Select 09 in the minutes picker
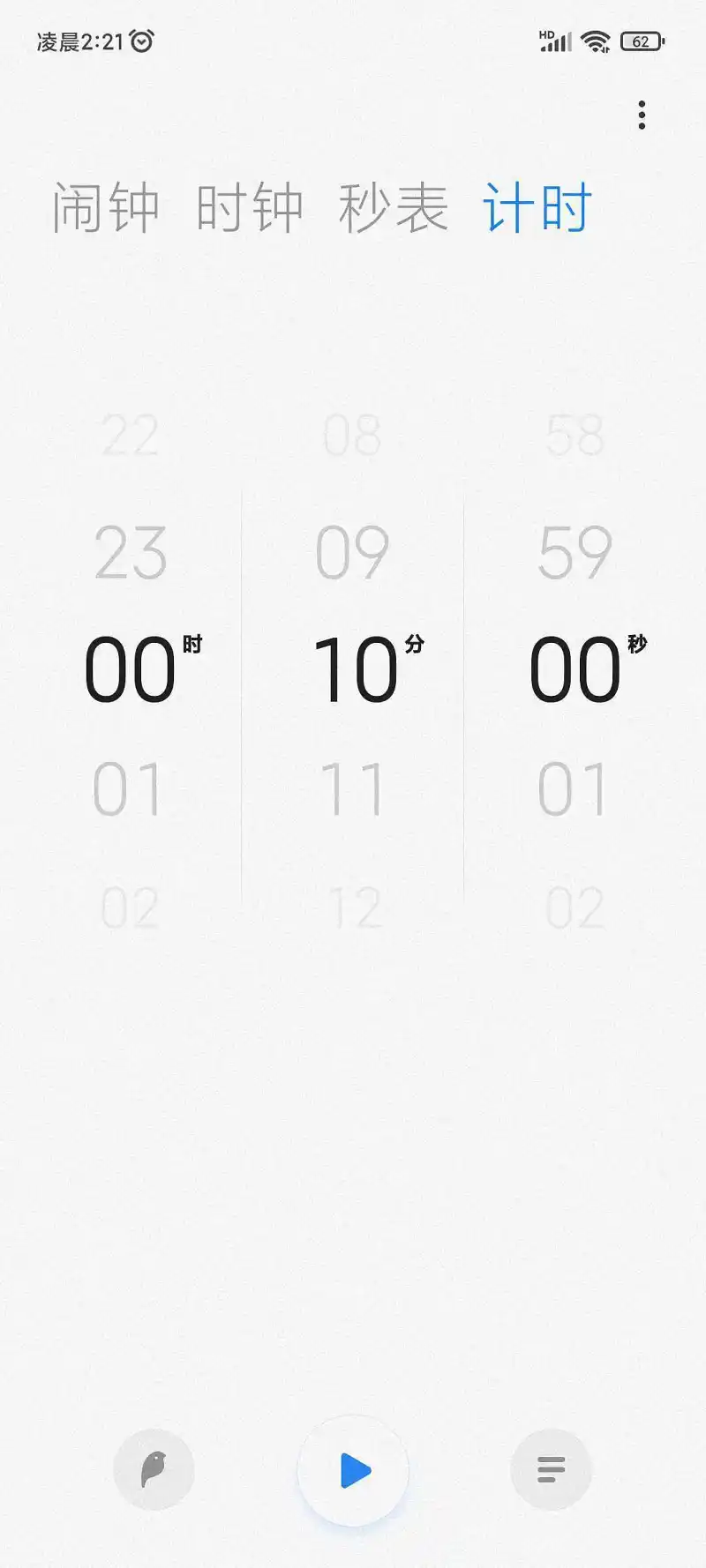Screen dimensions: 706x1568 click(352, 553)
